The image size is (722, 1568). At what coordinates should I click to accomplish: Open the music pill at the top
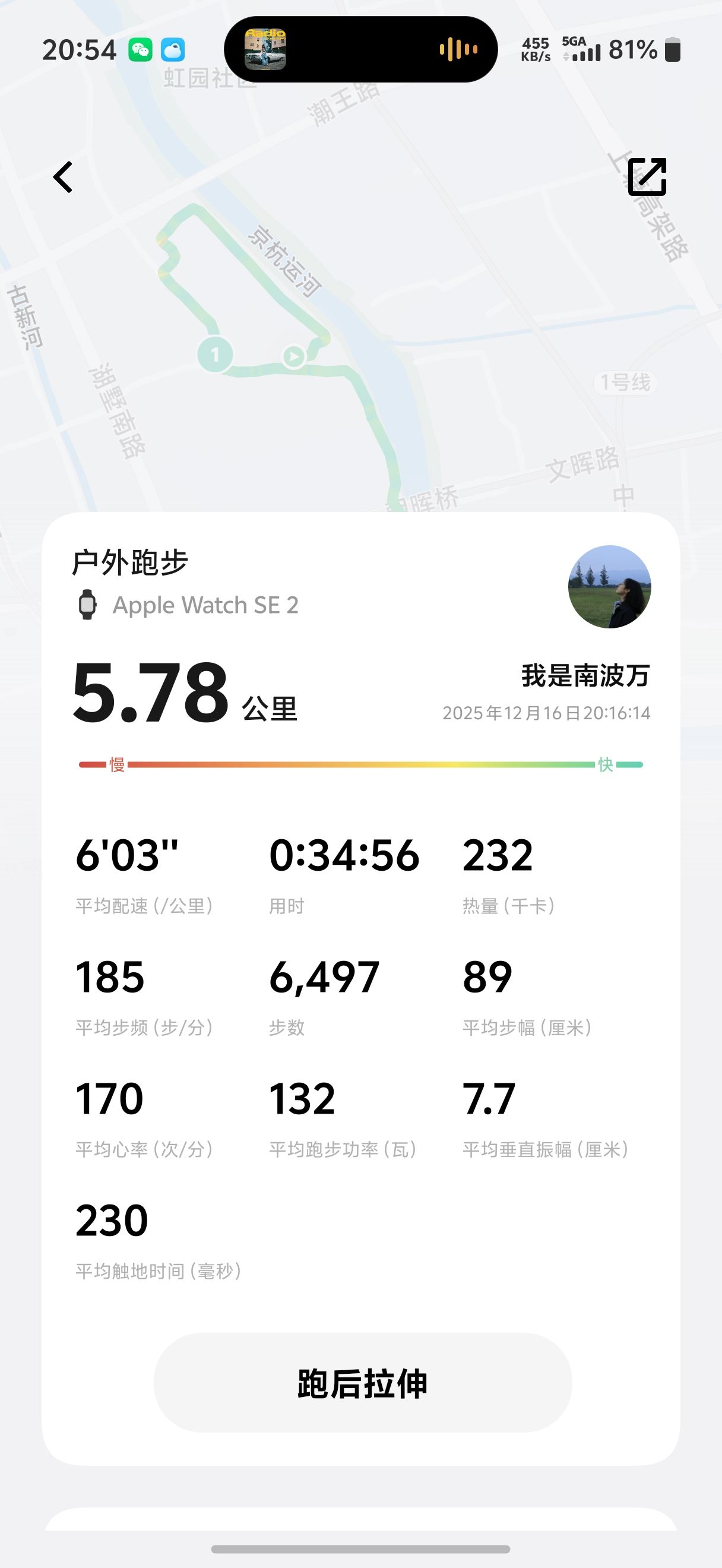(360, 49)
